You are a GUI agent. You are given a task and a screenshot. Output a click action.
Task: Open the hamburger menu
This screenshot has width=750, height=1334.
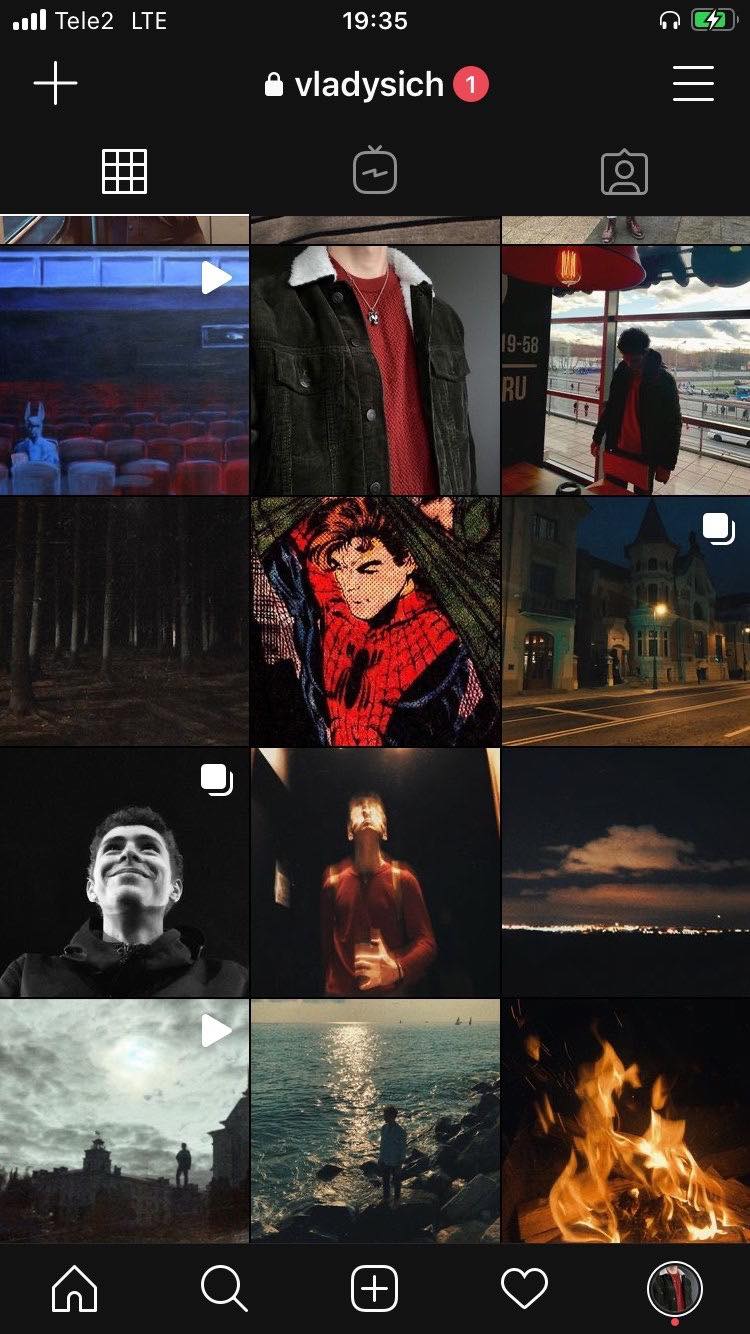coord(693,83)
